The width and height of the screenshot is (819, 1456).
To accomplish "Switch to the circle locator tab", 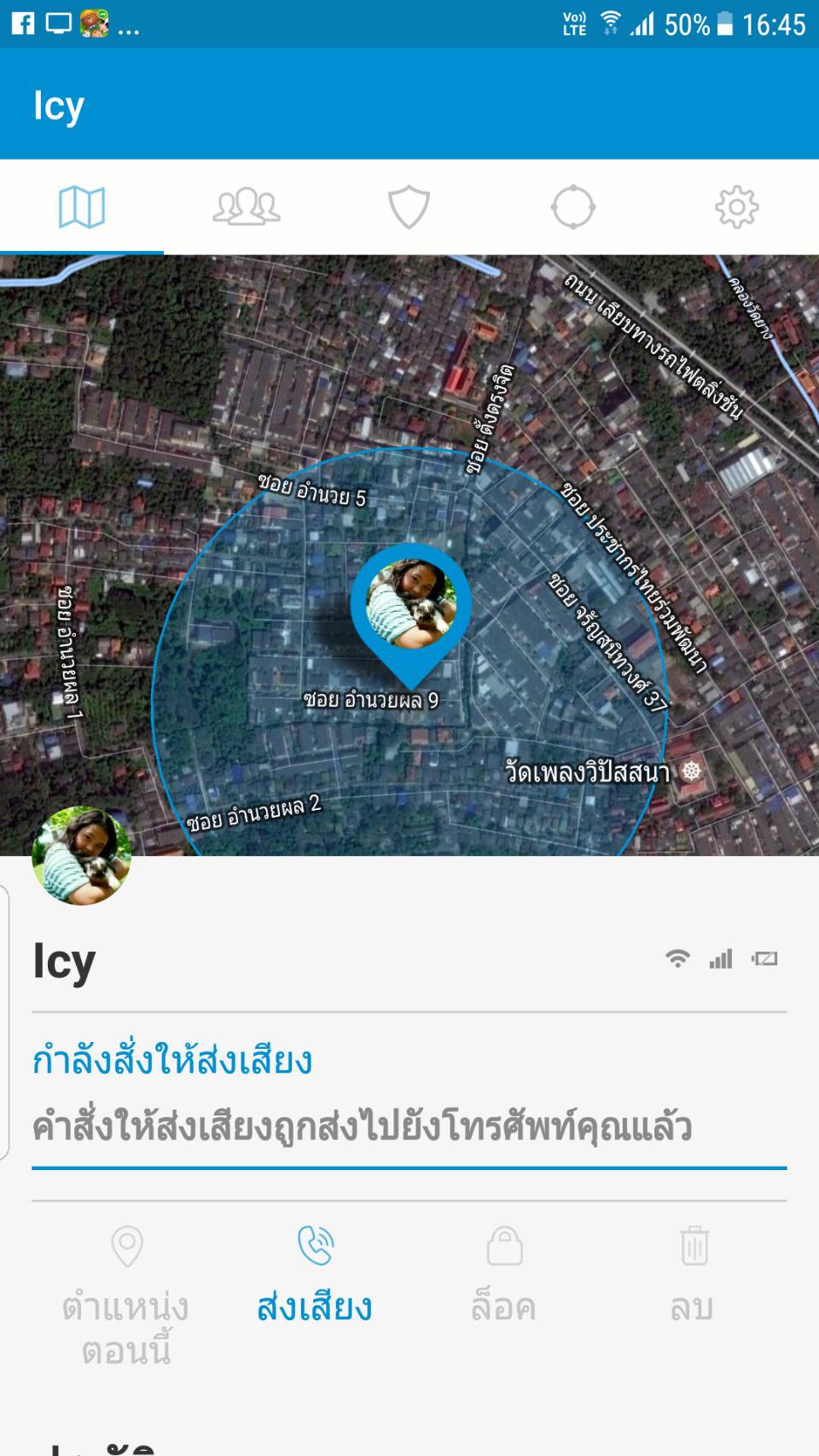I will (572, 207).
